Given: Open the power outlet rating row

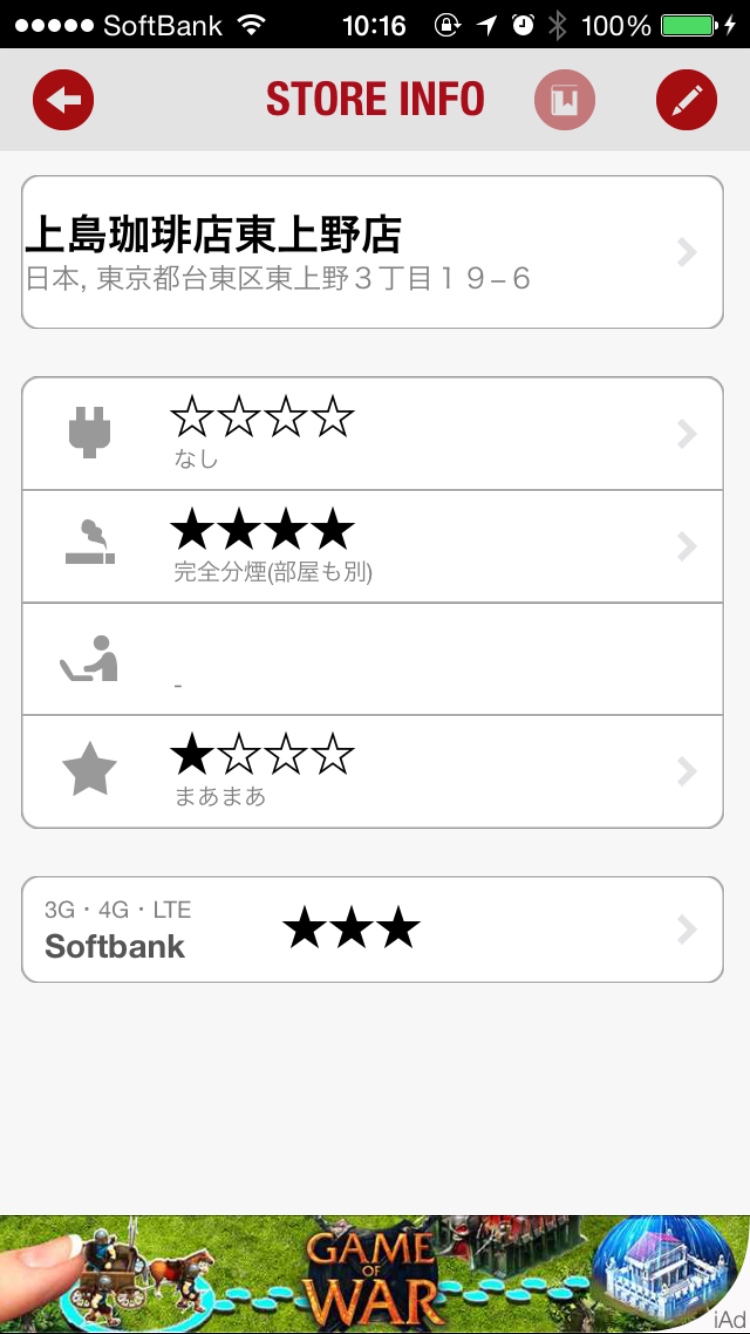Looking at the screenshot, I should [372, 434].
